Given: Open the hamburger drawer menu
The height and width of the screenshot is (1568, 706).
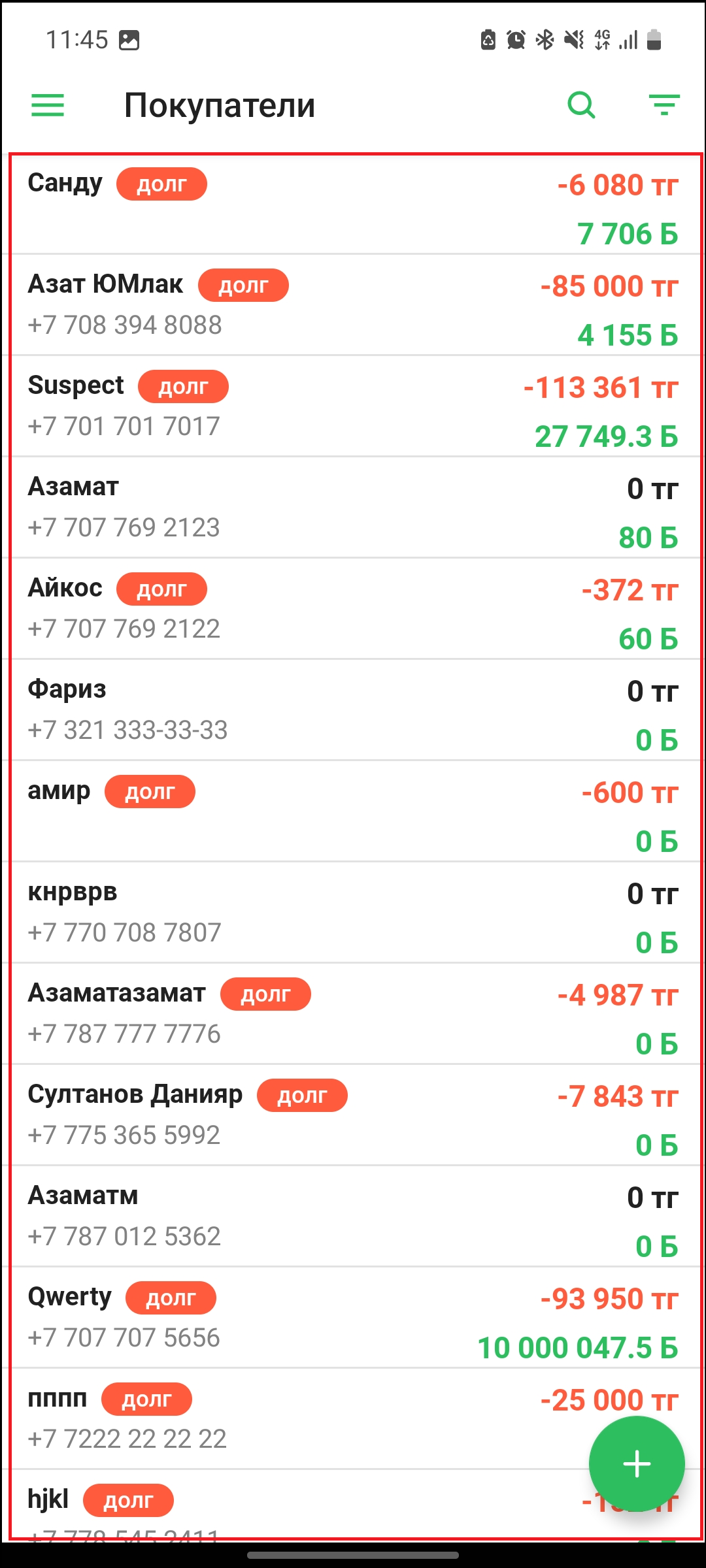Looking at the screenshot, I should point(48,105).
